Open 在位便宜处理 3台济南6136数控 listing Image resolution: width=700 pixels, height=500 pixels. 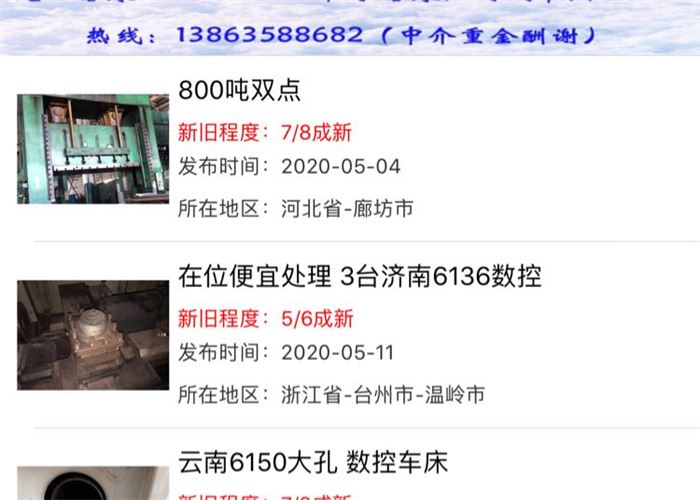[x=360, y=275]
